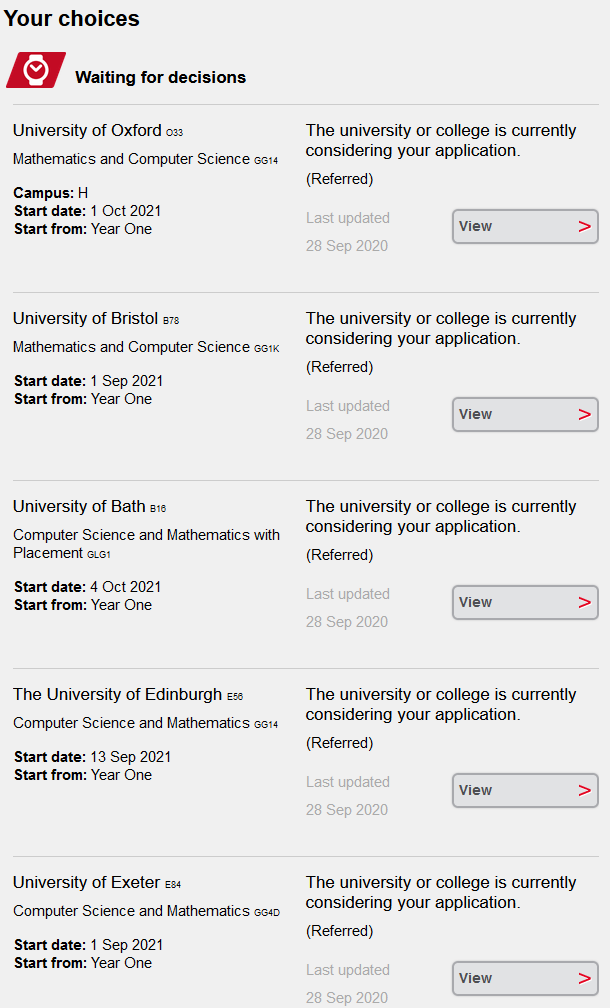Open View for the University of Bristol choice

pos(525,414)
